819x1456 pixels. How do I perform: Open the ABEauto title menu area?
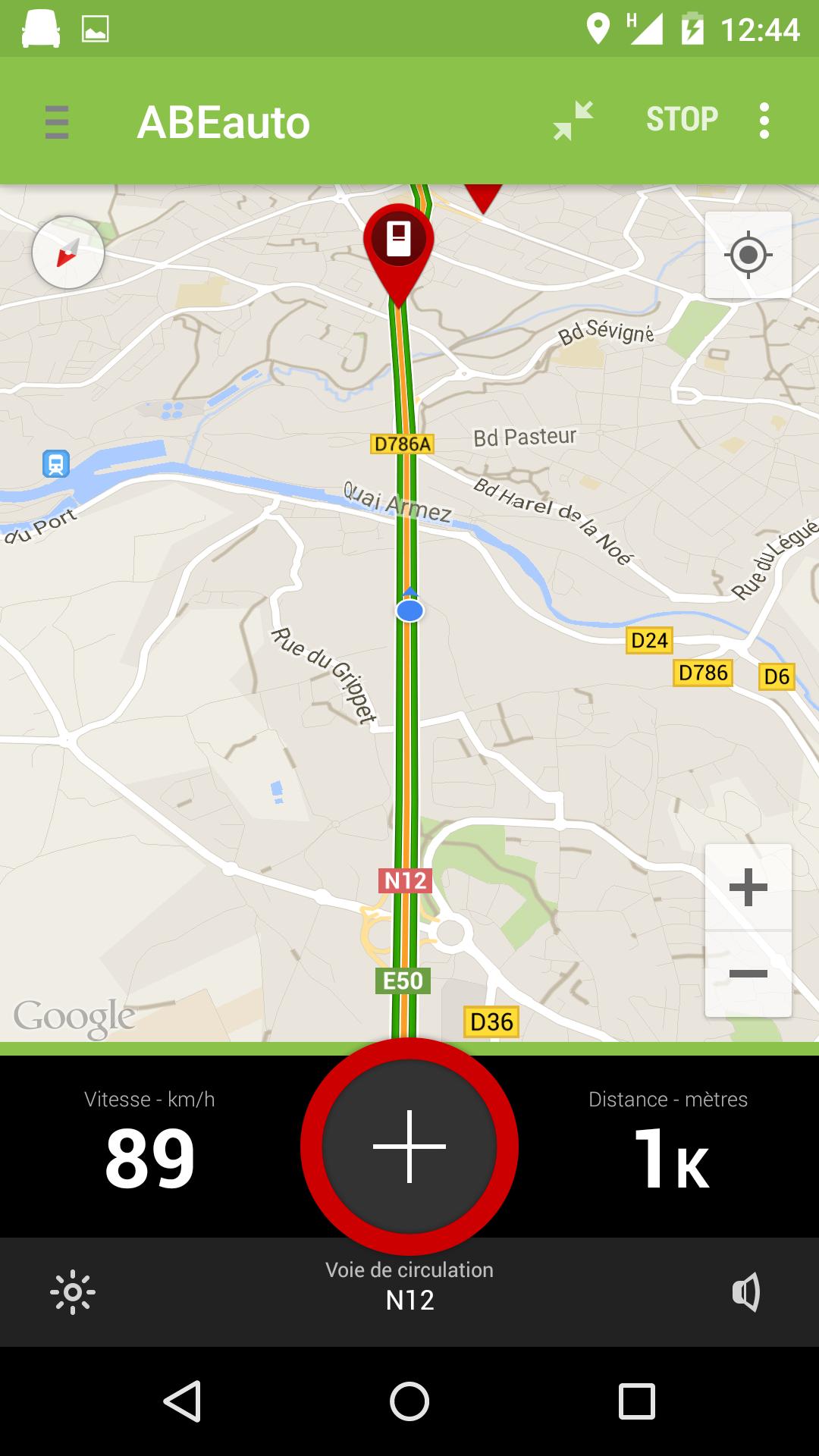(224, 121)
